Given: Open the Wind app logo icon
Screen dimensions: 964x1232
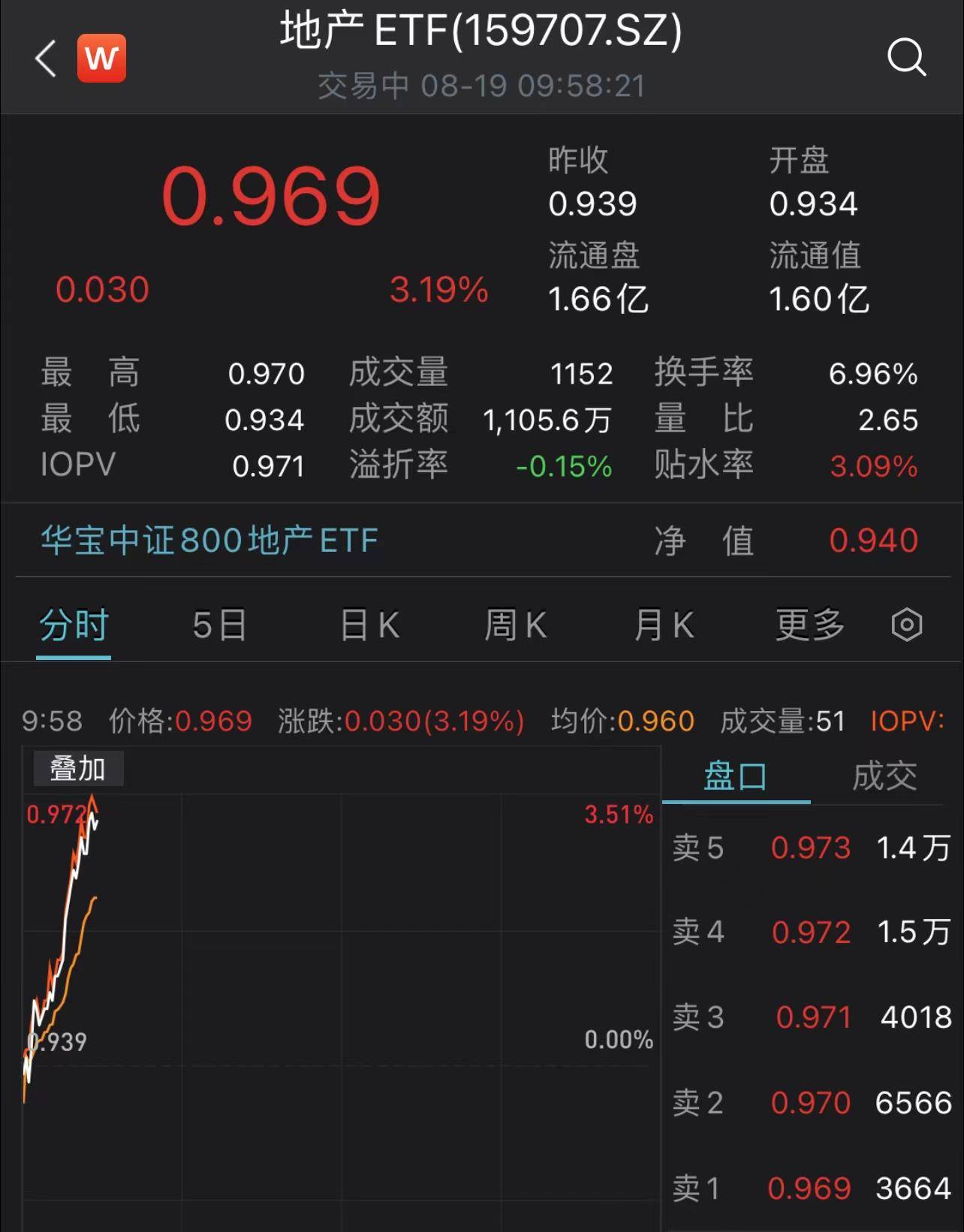Looking at the screenshot, I should pyautogui.click(x=102, y=58).
